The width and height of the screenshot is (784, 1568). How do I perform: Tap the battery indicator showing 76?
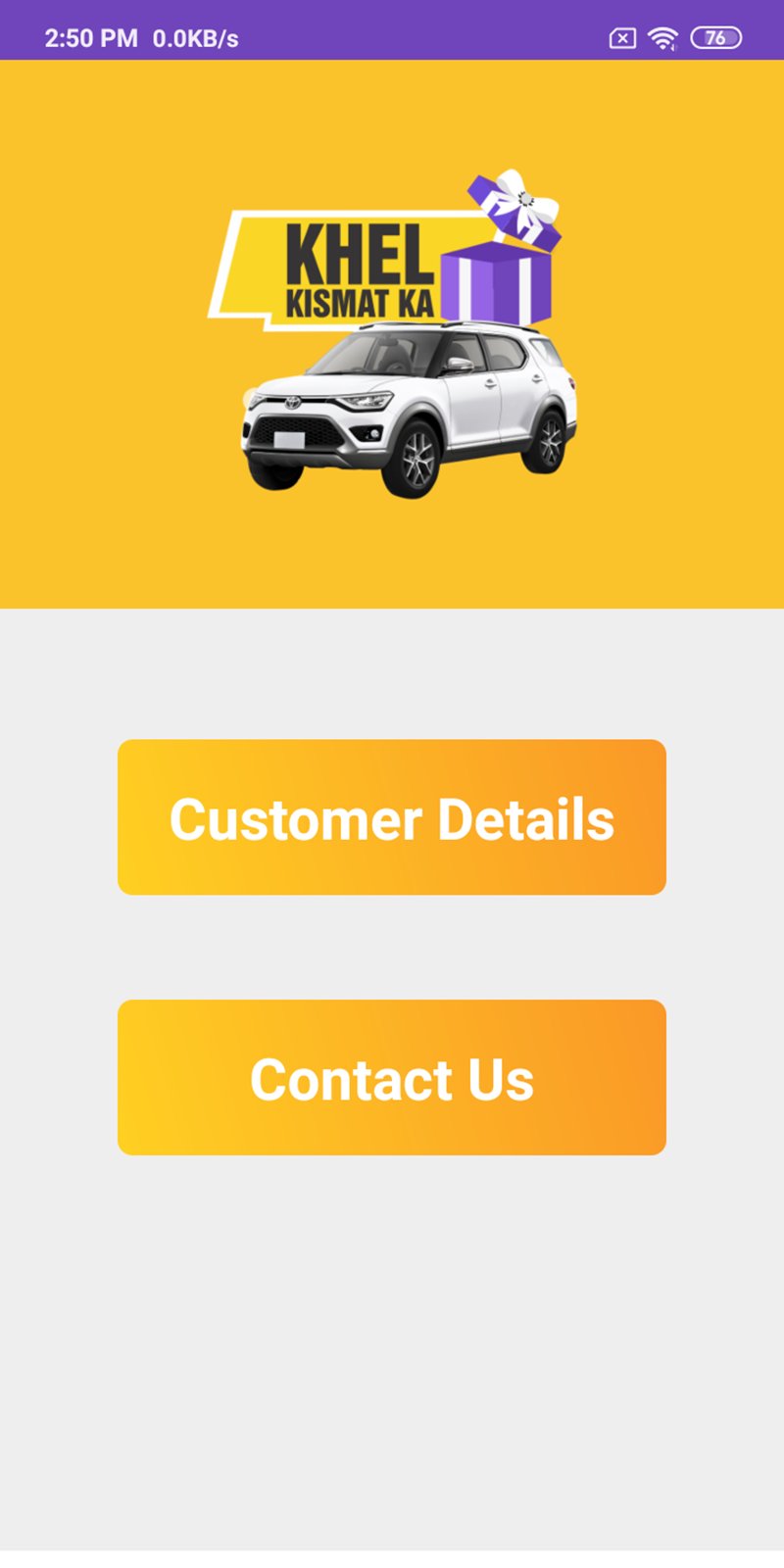point(715,37)
